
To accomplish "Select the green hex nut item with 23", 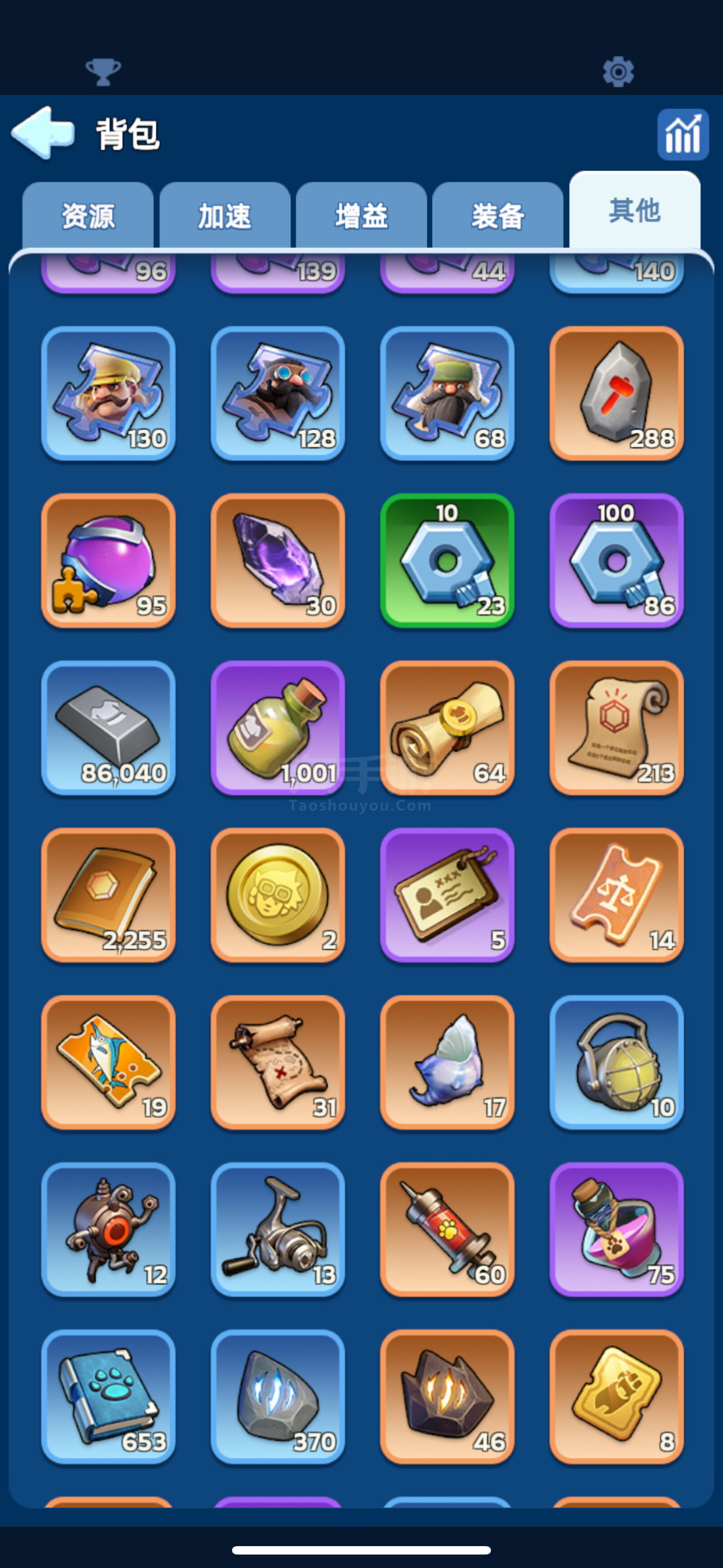I will click(447, 561).
